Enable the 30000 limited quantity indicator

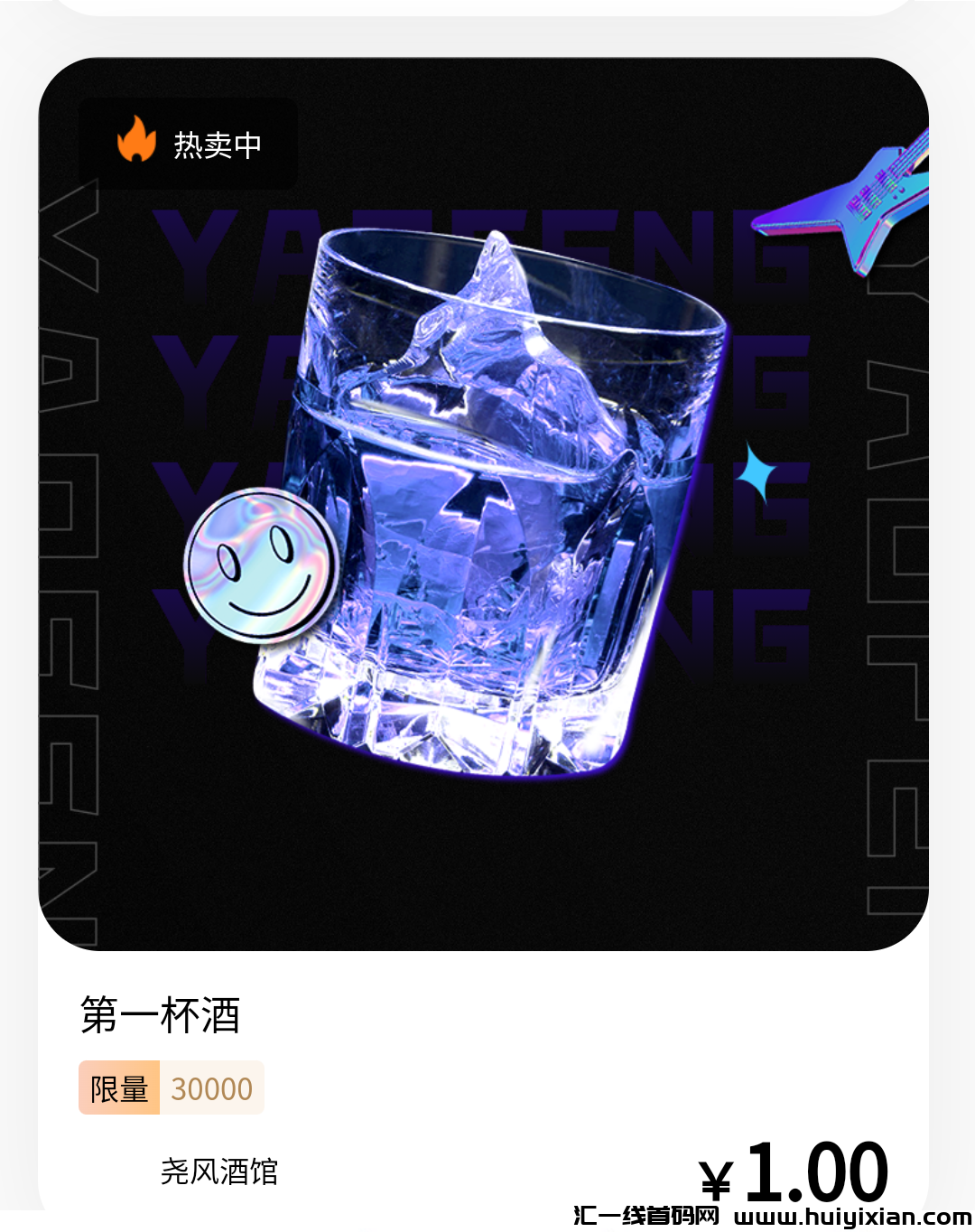coord(209,1087)
